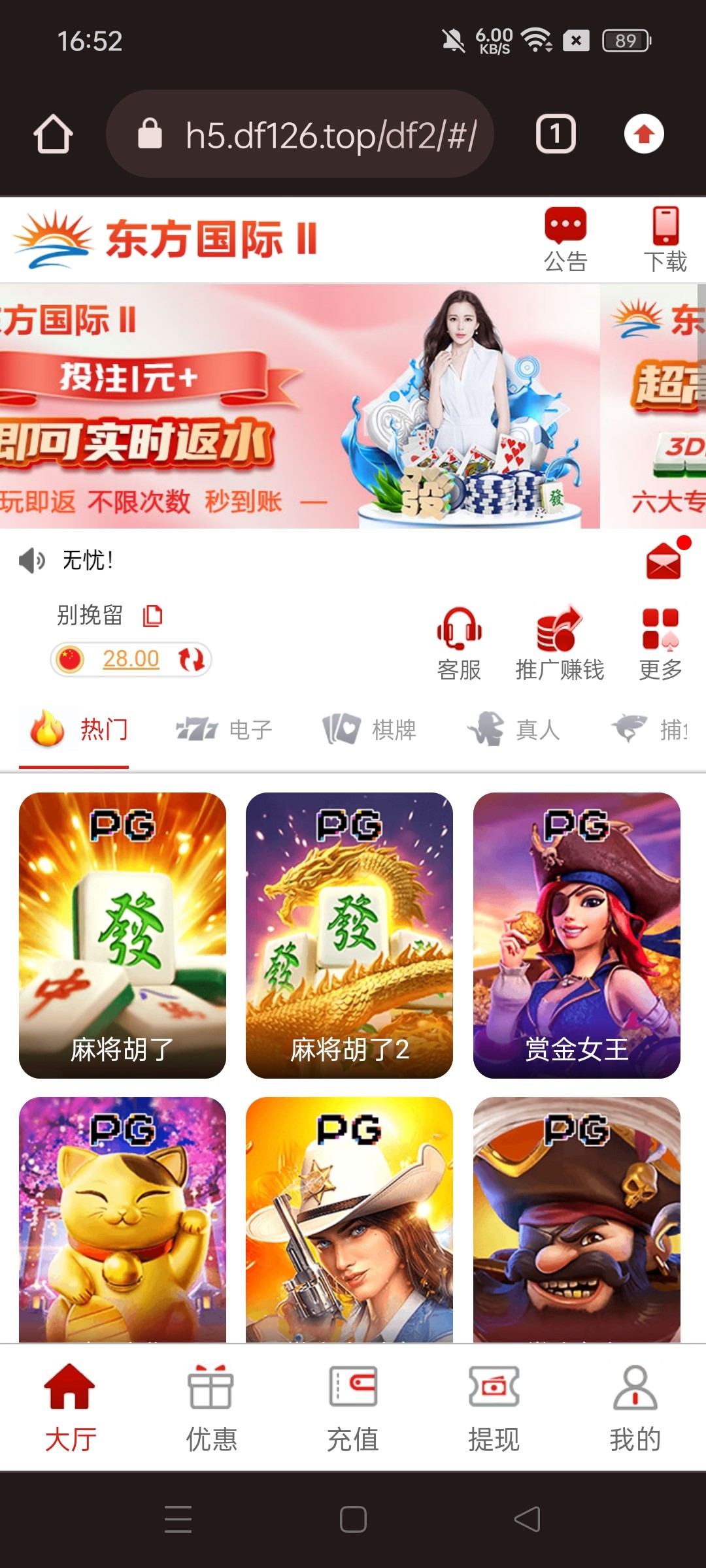Viewport: 706px width, 1568px height.
Task: Switch to the 棋牌 tab
Action: [x=370, y=729]
